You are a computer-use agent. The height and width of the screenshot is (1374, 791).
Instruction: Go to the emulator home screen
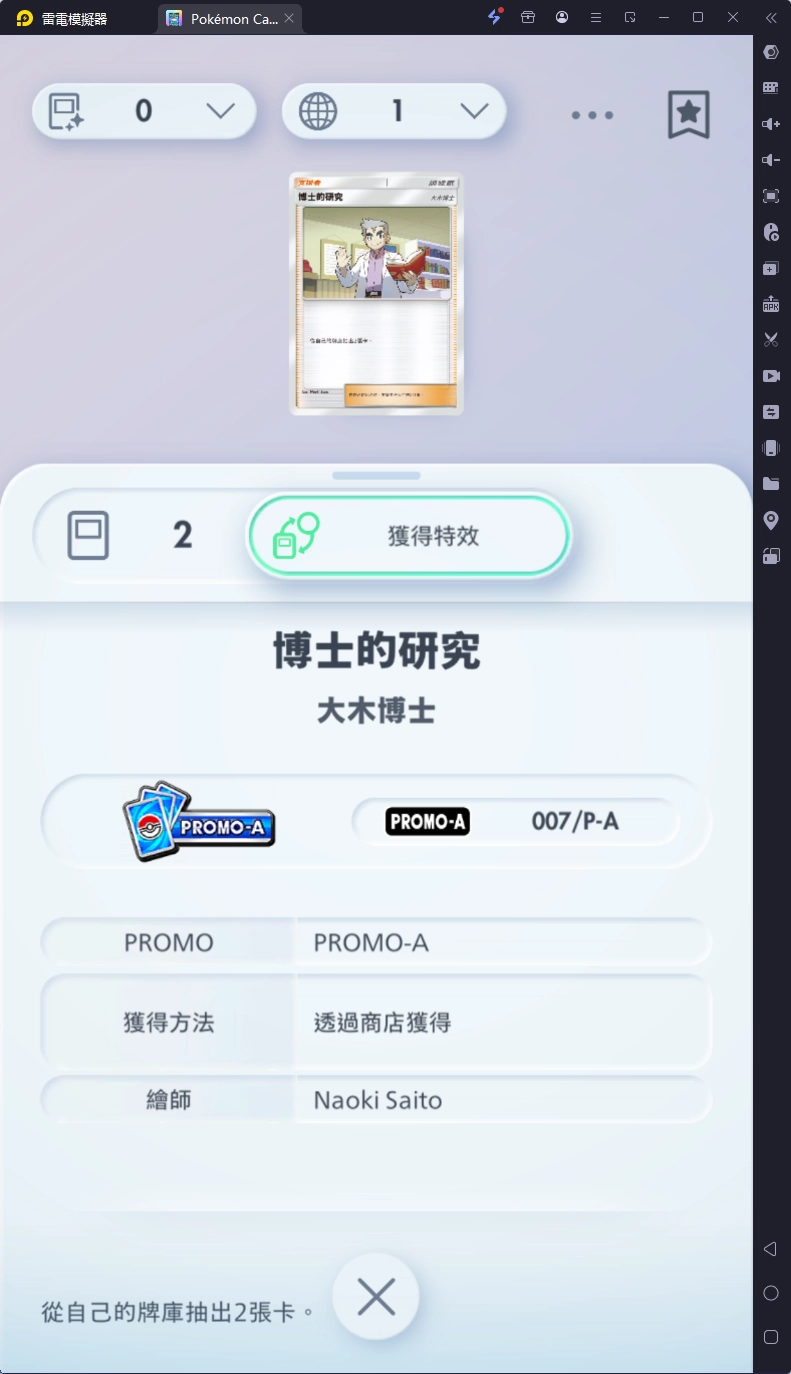(x=770, y=1293)
